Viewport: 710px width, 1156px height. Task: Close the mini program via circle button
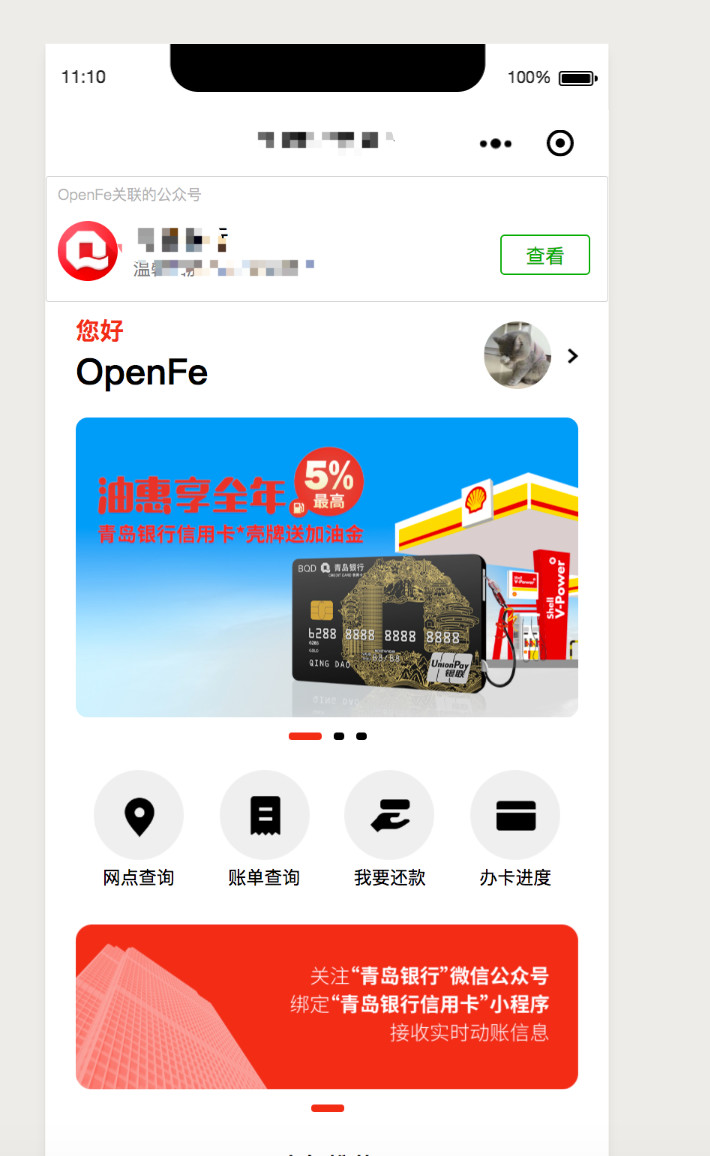[560, 144]
